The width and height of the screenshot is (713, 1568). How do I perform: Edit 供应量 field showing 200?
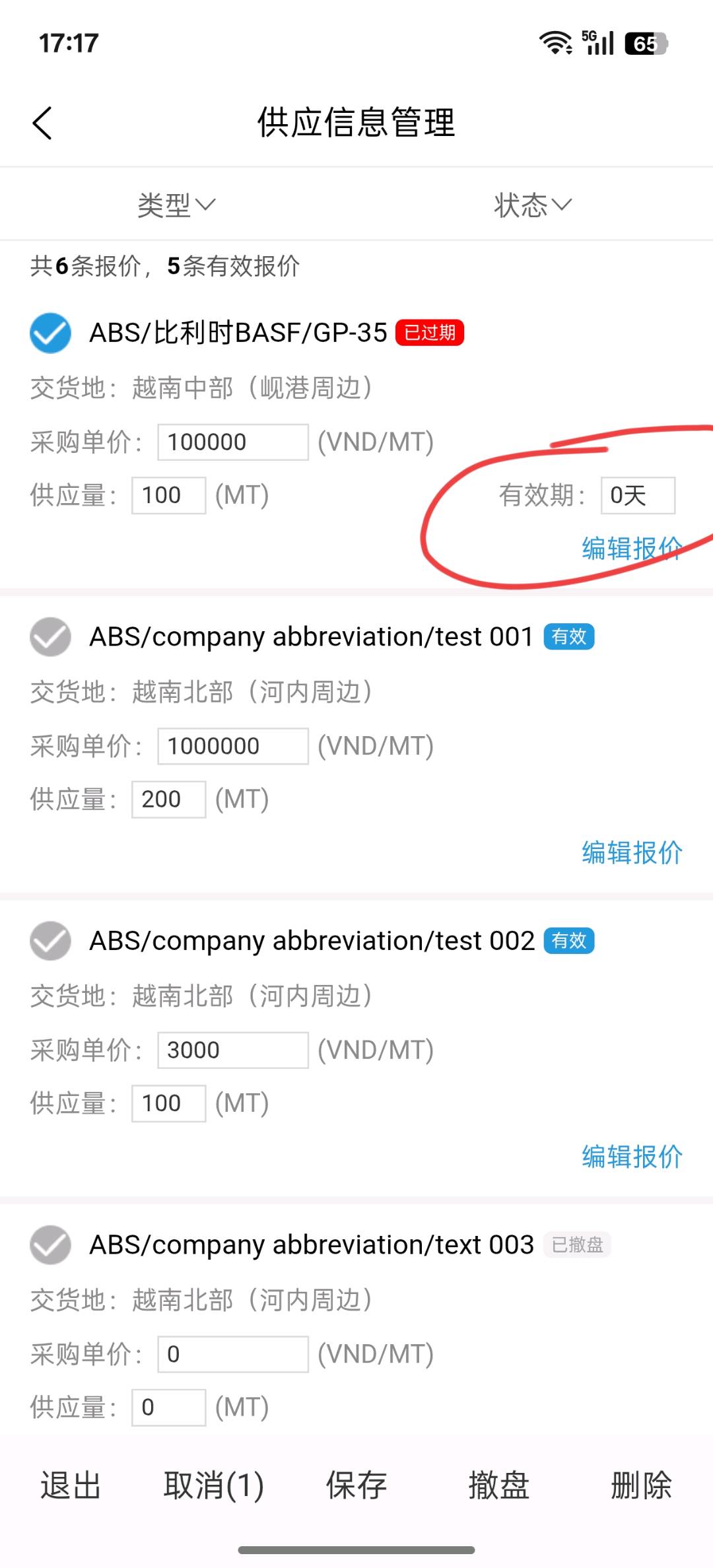tap(168, 800)
